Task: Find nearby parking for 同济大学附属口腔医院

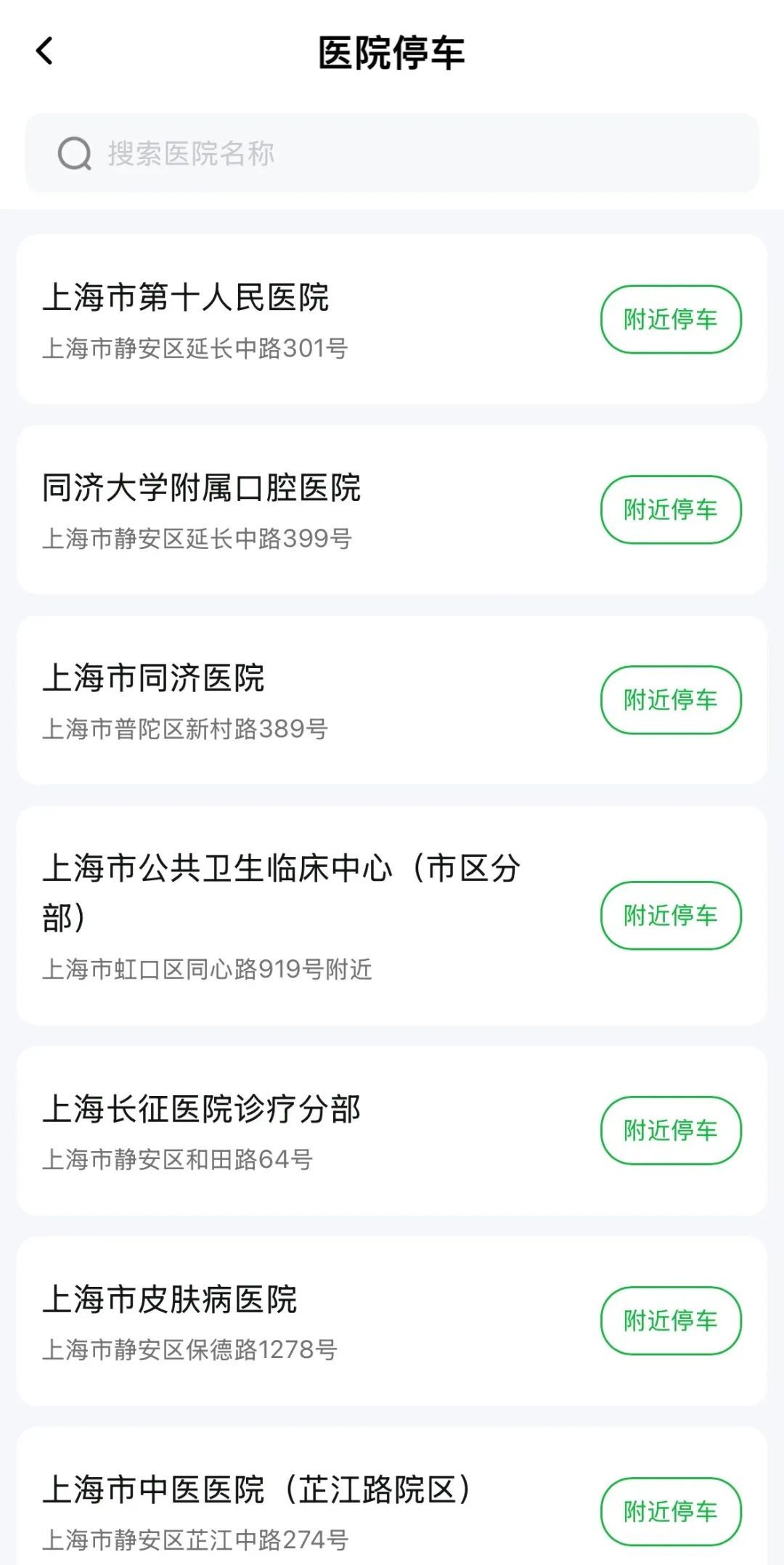Action: coord(671,510)
